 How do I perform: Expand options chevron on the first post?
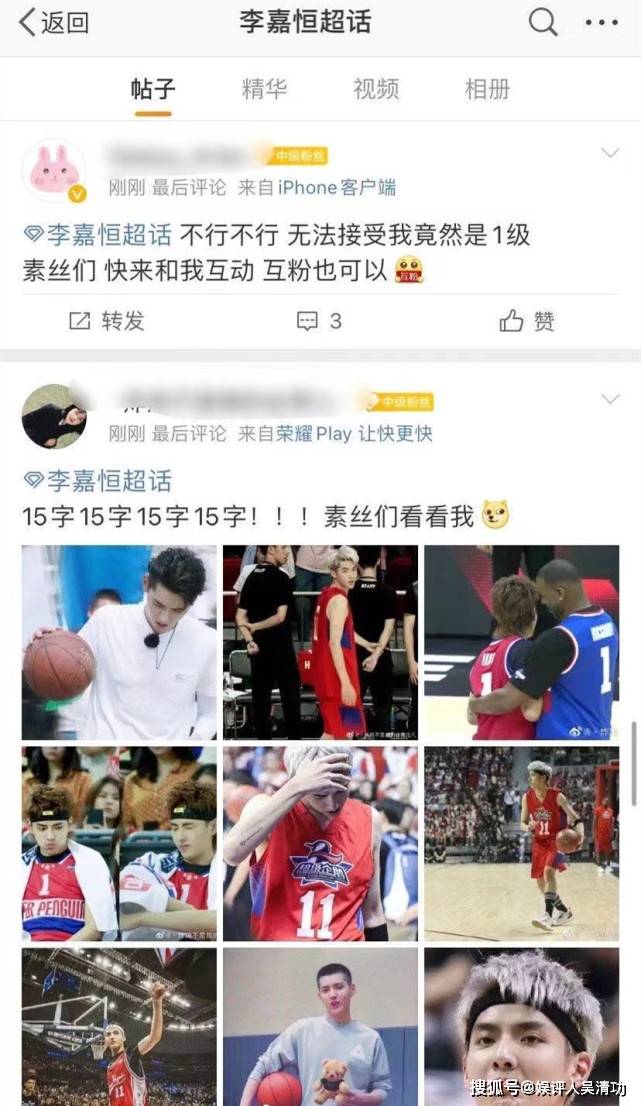point(609,153)
